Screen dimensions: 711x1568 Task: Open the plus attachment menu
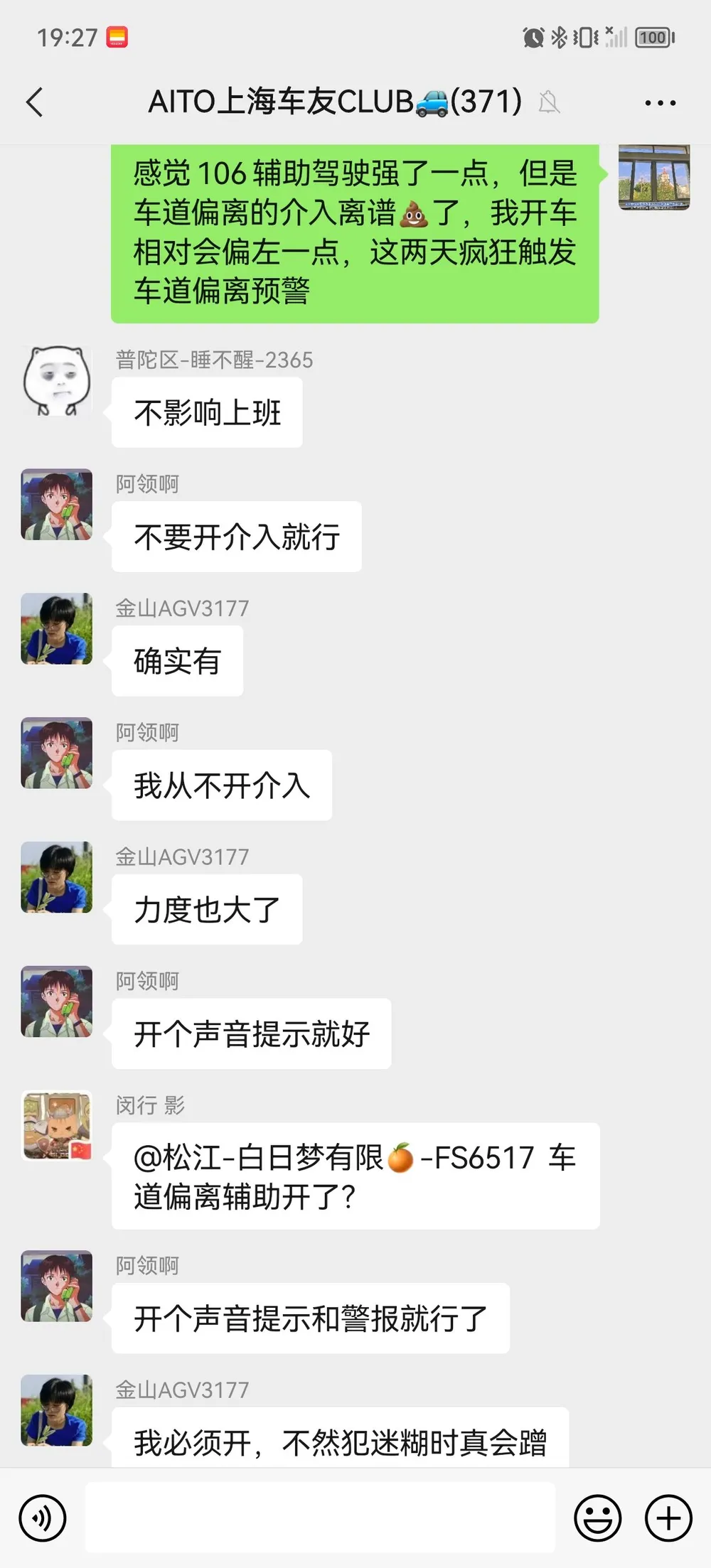tap(668, 1518)
